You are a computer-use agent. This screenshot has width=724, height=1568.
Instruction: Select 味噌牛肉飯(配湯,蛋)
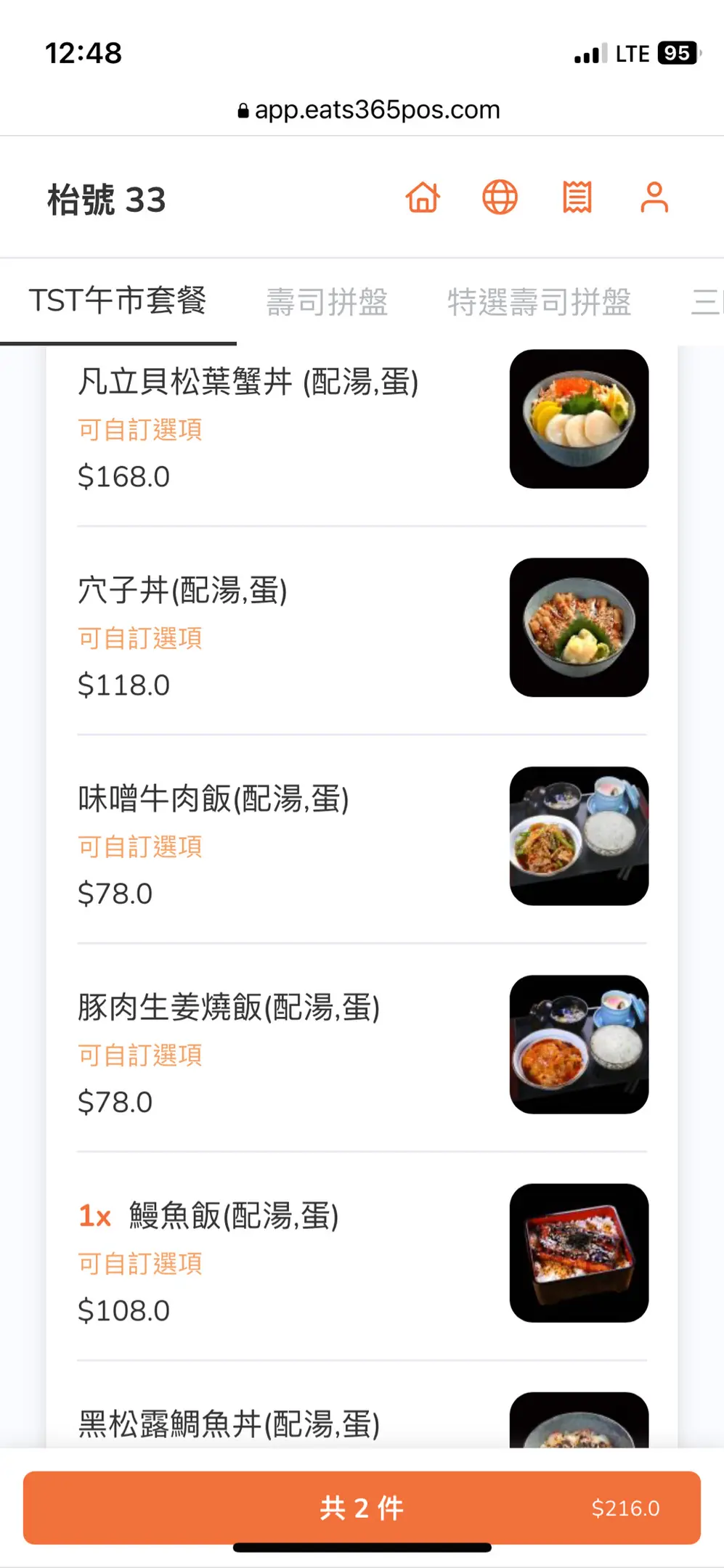362,838
